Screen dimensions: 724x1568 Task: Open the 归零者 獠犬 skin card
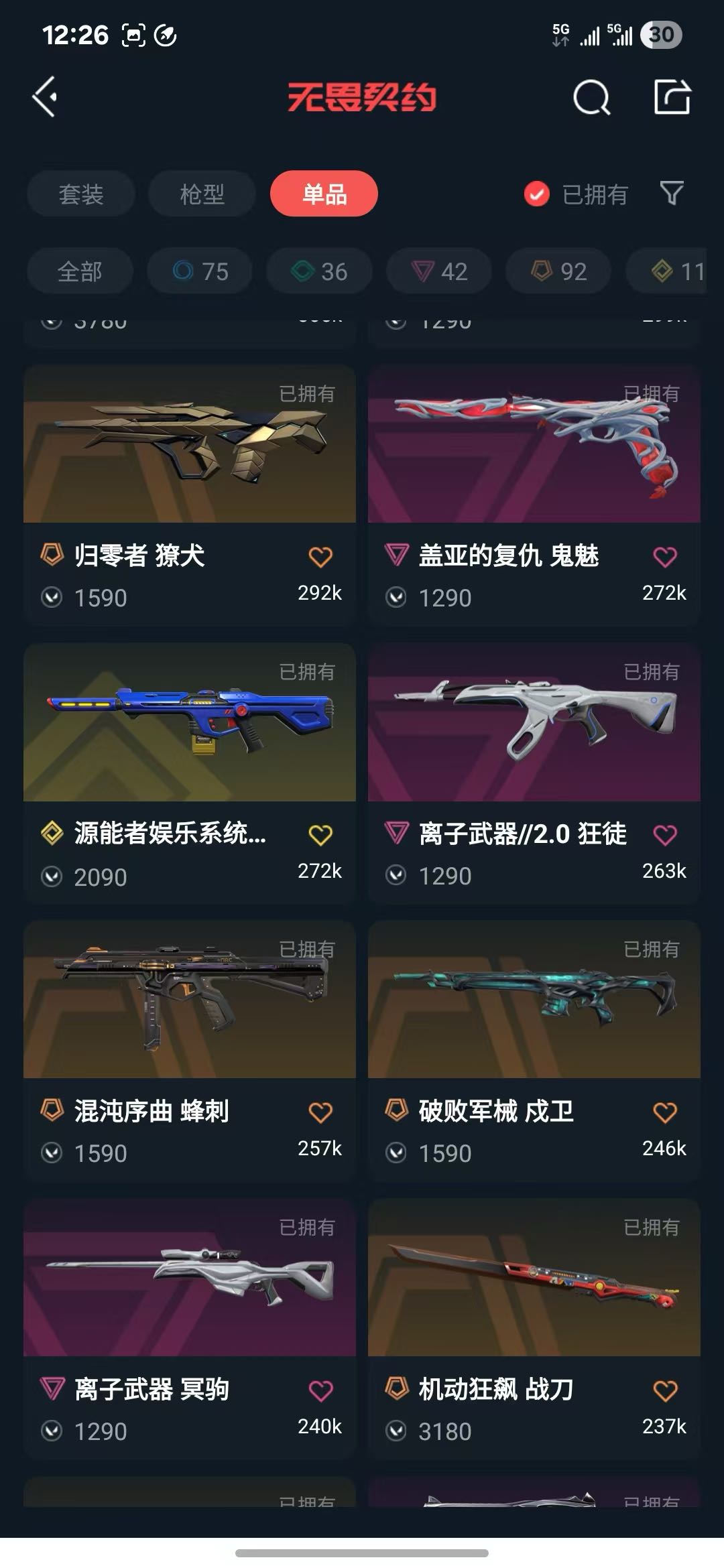pyautogui.click(x=190, y=496)
